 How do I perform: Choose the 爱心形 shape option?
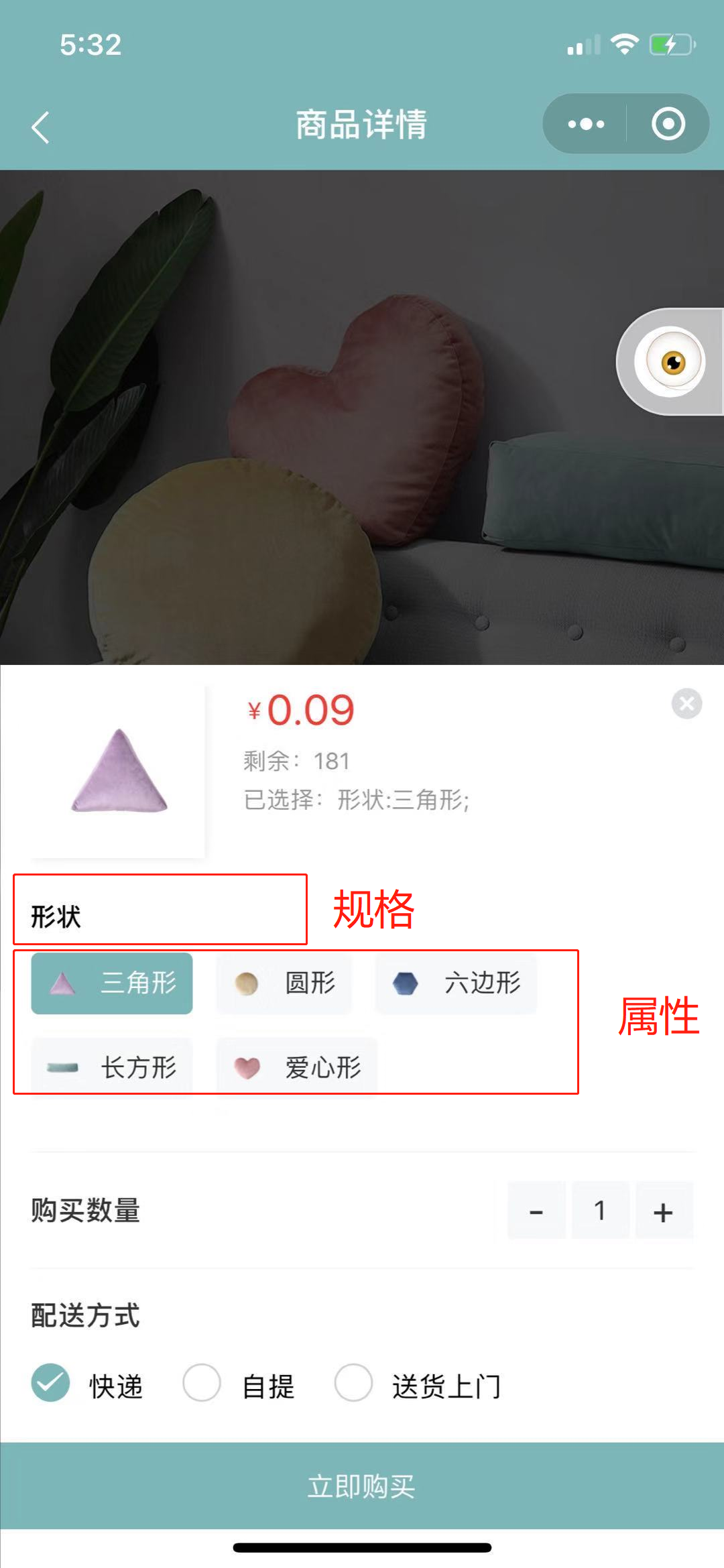[297, 1067]
